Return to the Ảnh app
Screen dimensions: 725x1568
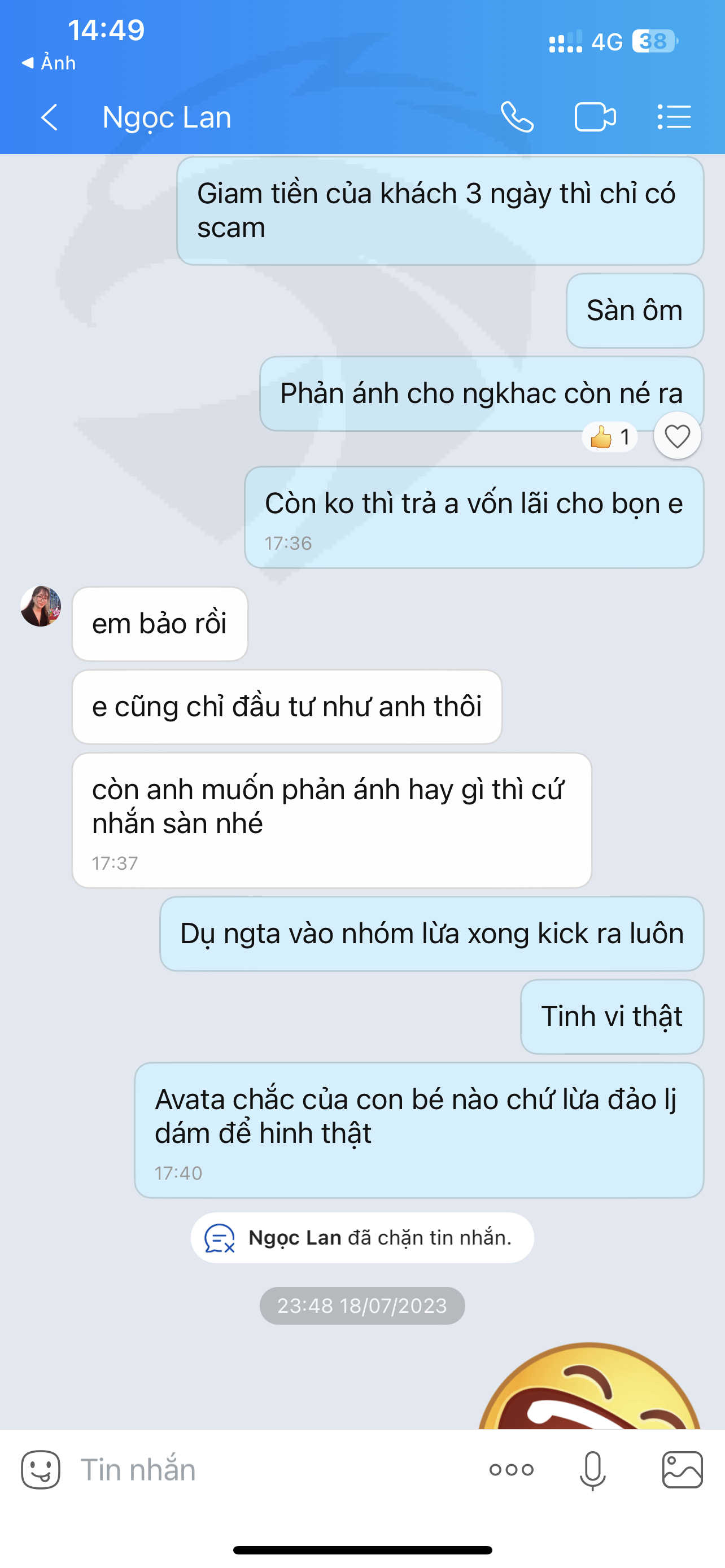tap(49, 63)
